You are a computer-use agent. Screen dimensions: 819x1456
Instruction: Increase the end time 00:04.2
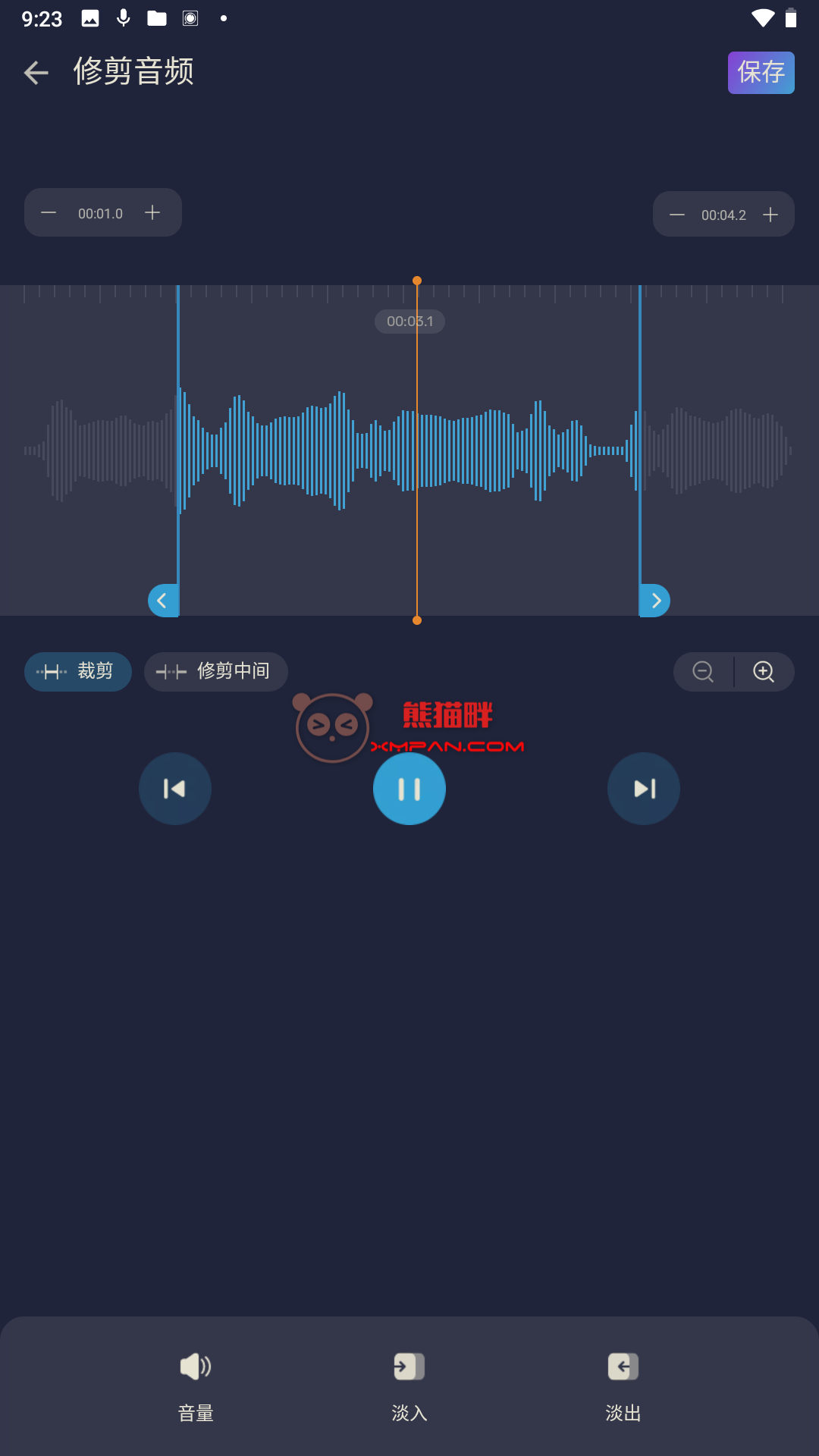click(x=770, y=215)
